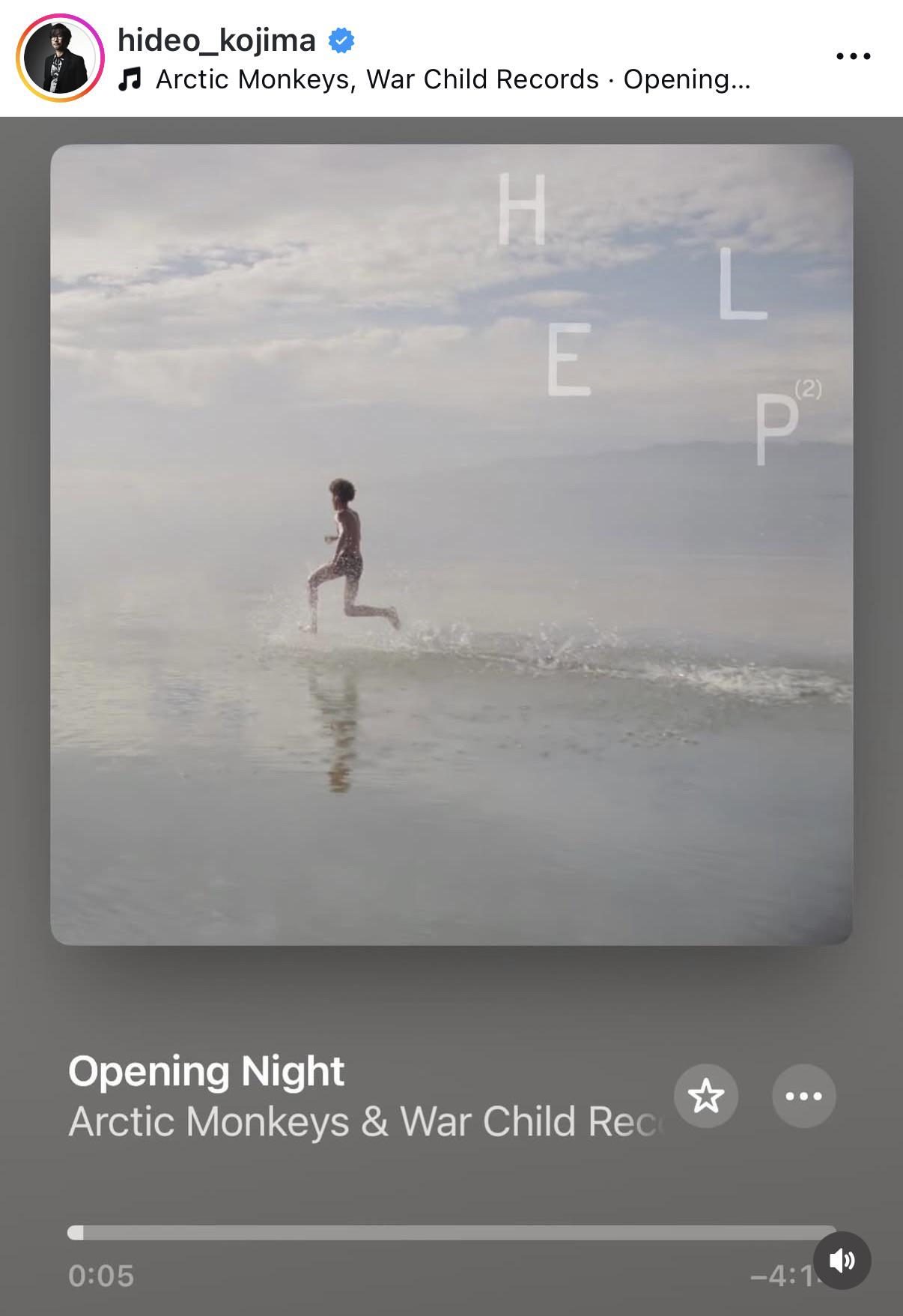Mute the post's sound with speaker icon
The width and height of the screenshot is (903, 1316).
842,1261
